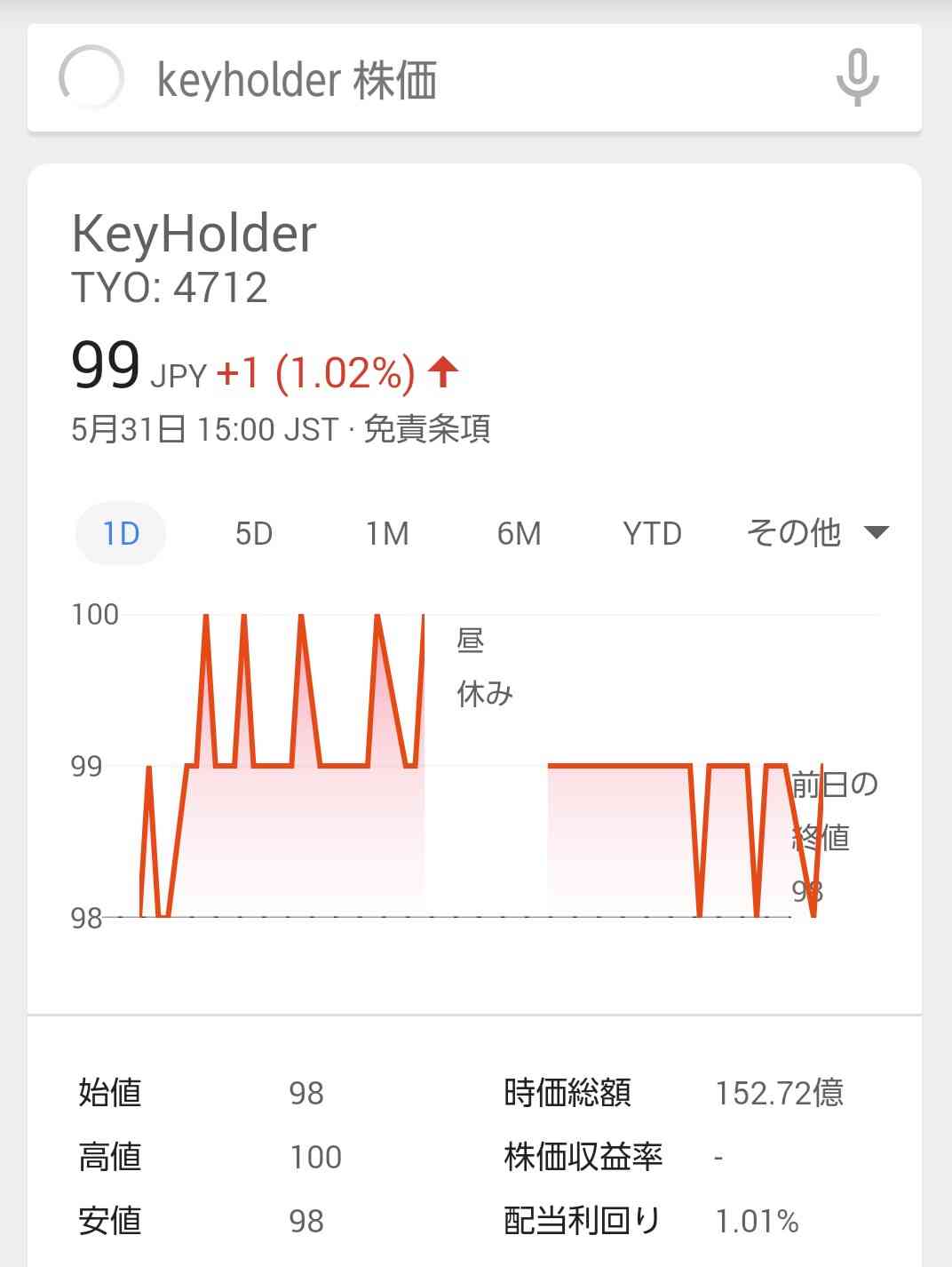Switch the chart to YTD

(x=652, y=534)
